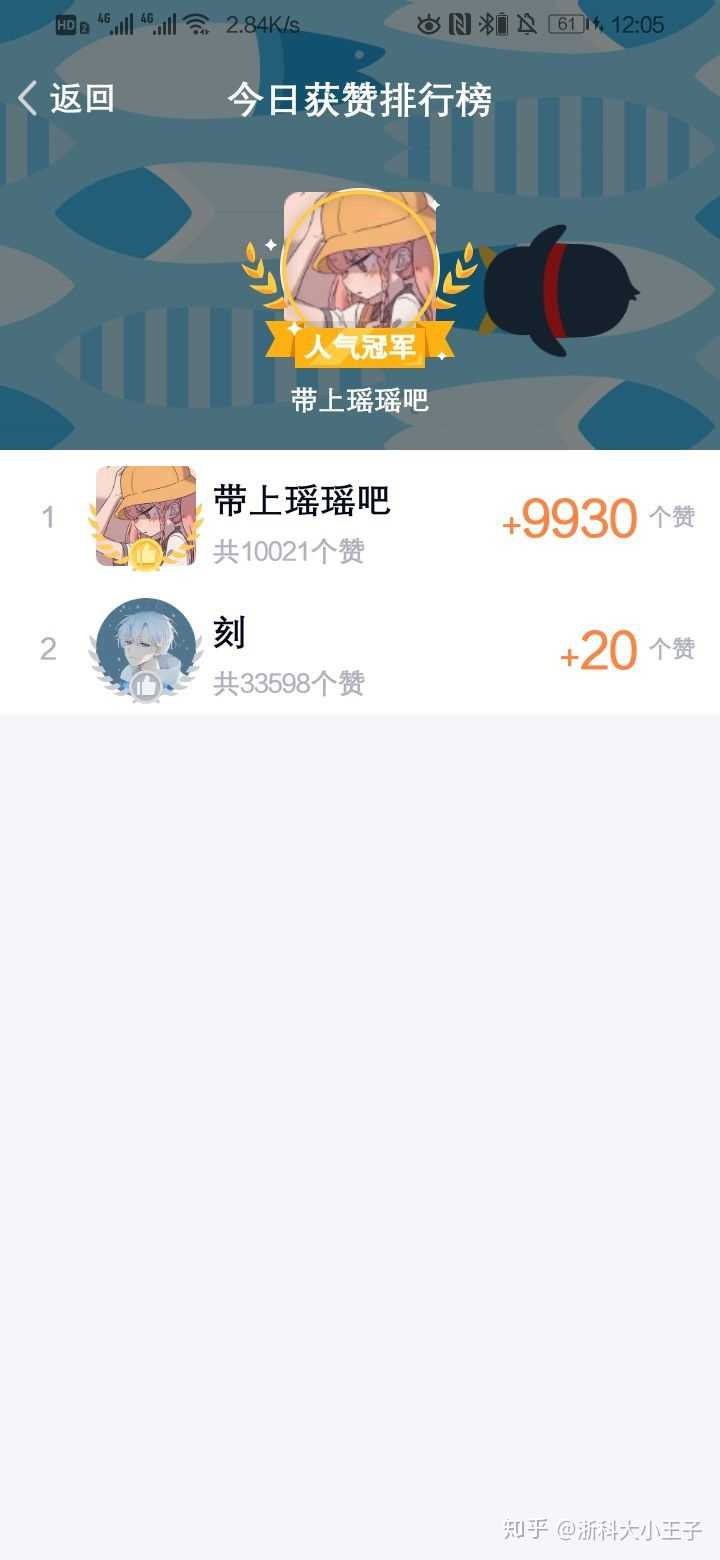Tap the yellow 人气冠军 champion banner badge
Screen dimensions: 720x1560
[360, 345]
